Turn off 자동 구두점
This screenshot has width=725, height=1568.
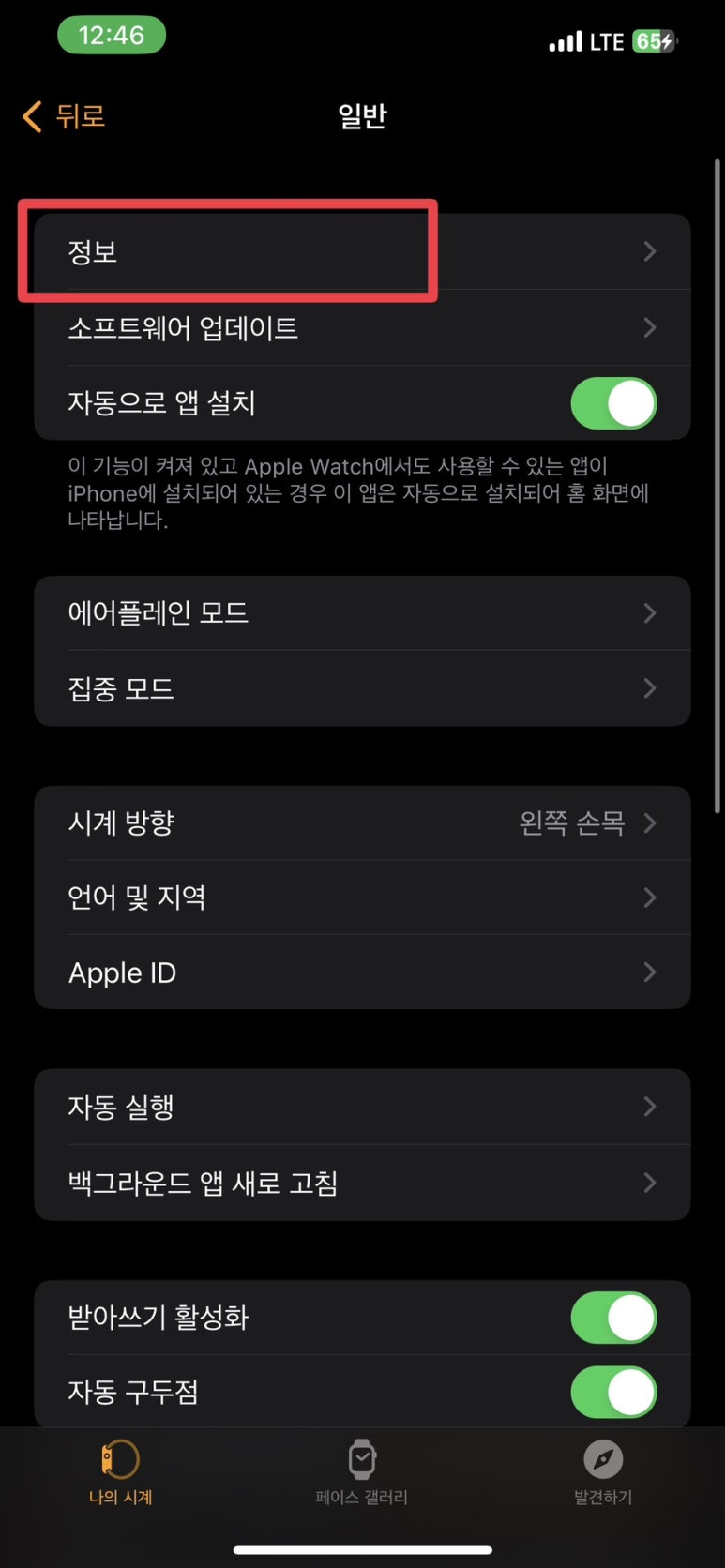(613, 1392)
